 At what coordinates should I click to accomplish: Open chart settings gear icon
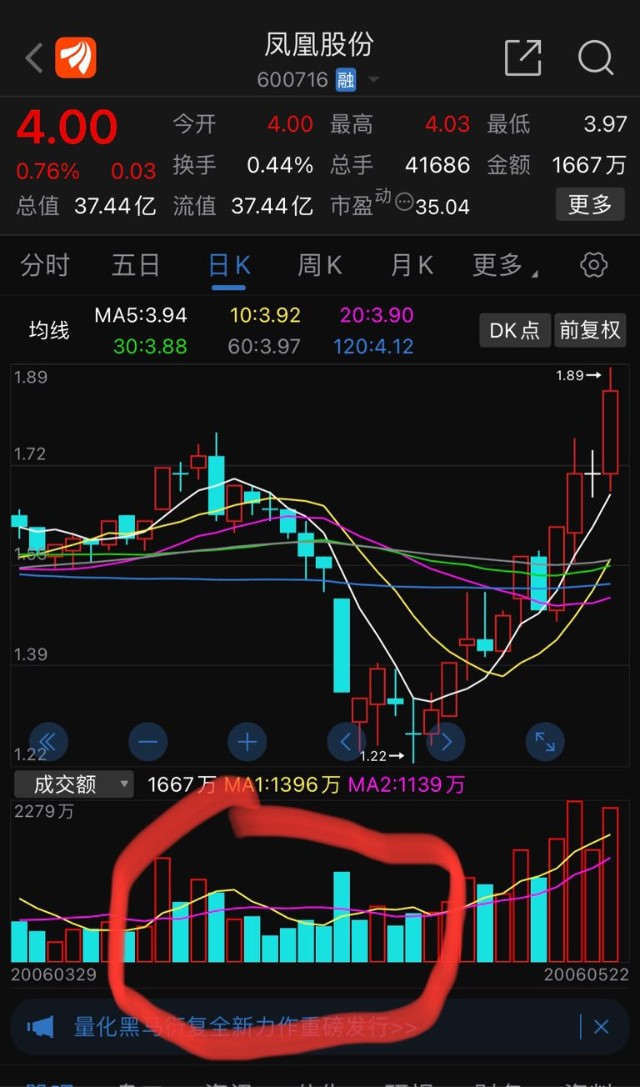tap(594, 265)
